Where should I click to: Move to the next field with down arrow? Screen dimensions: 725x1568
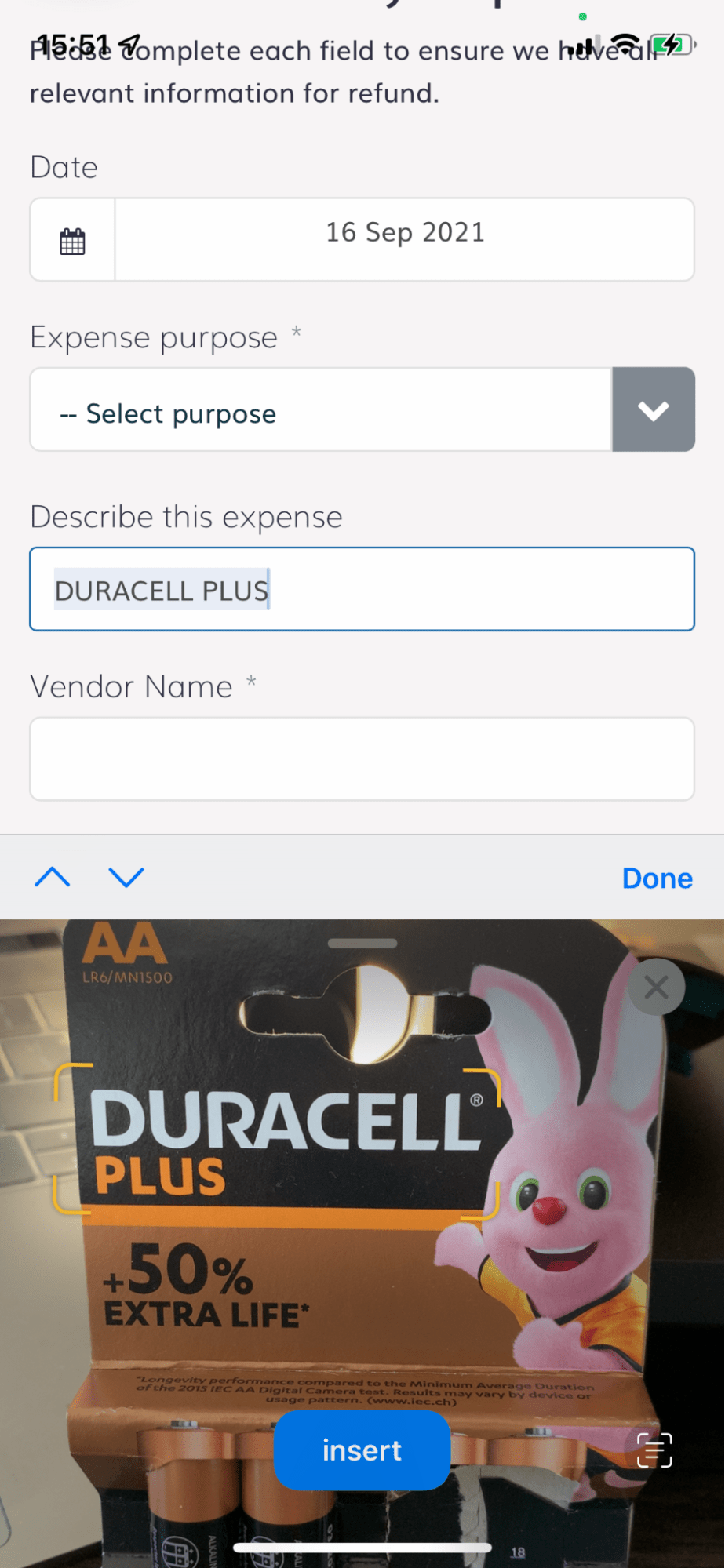126,877
